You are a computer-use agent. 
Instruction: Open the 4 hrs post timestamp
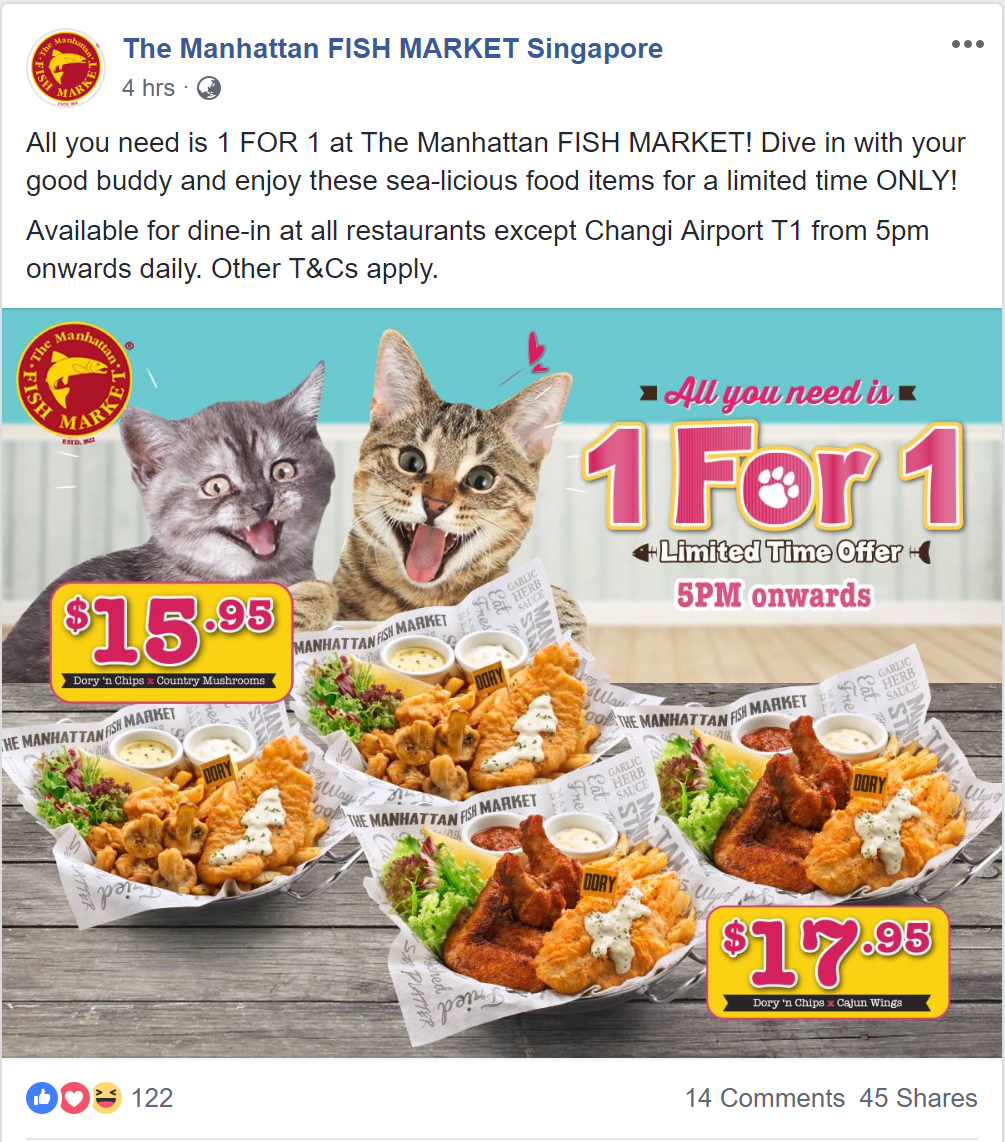(148, 88)
